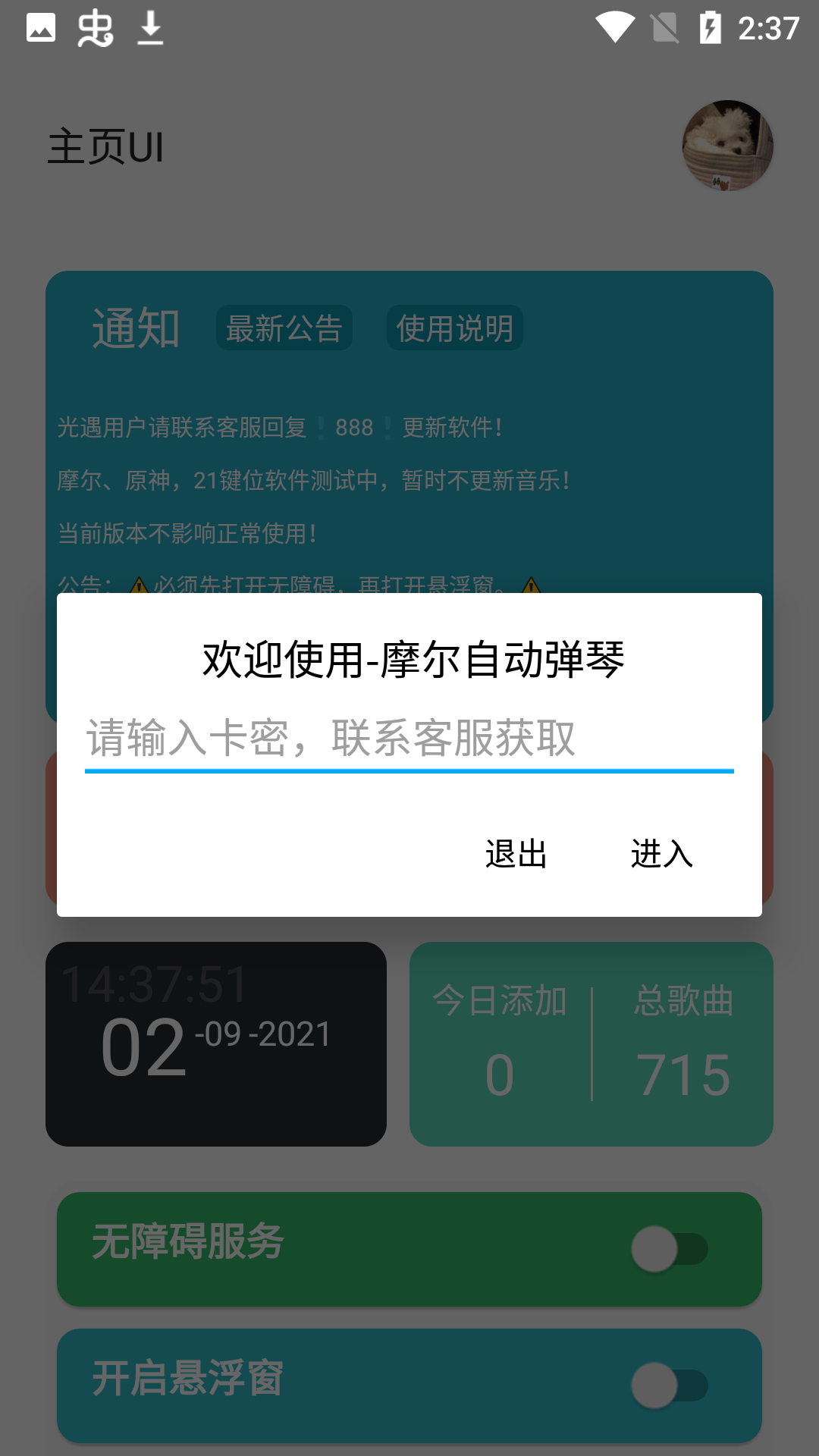This screenshot has height=1456, width=819.
Task: Tap the warning triangle in the announcement
Action: point(137,585)
